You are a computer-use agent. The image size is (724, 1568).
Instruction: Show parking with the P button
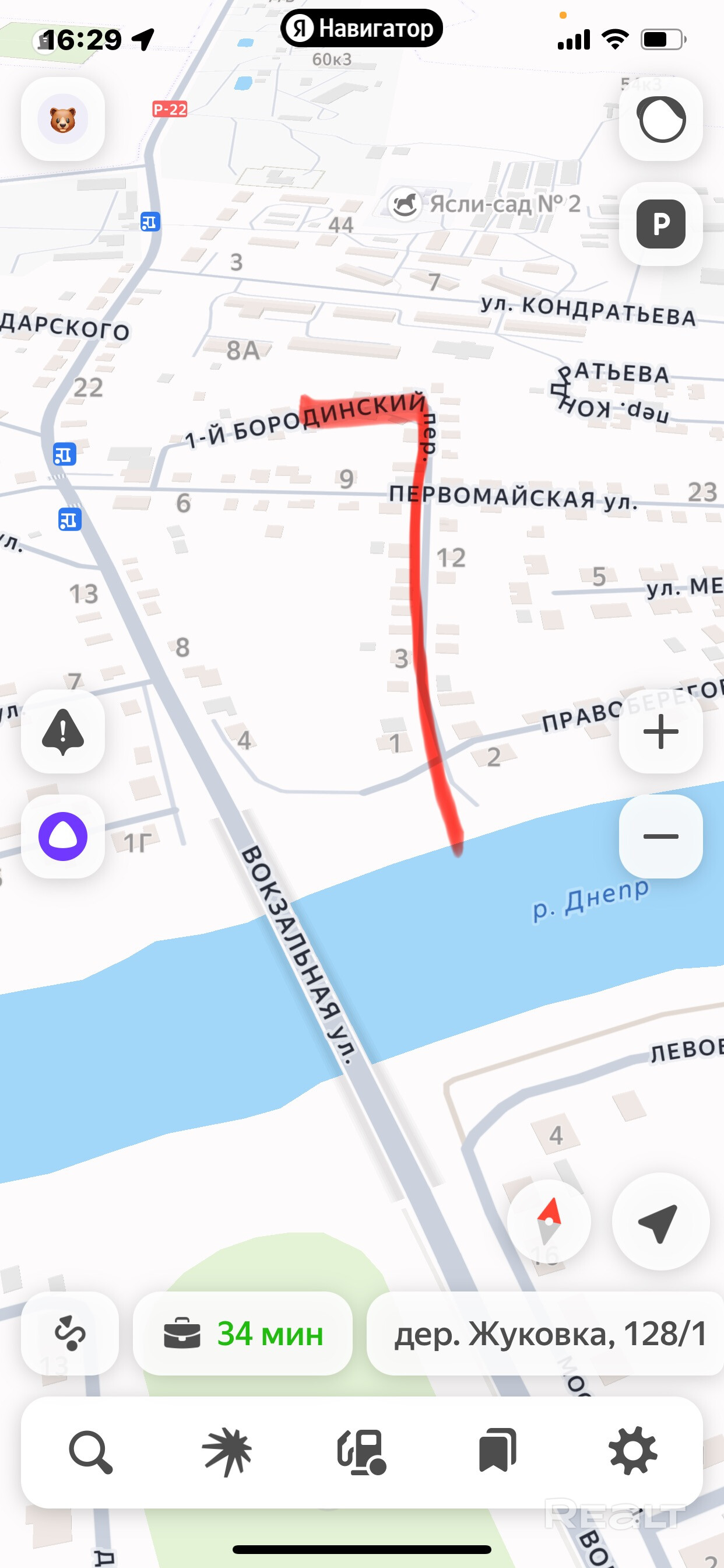point(660,224)
